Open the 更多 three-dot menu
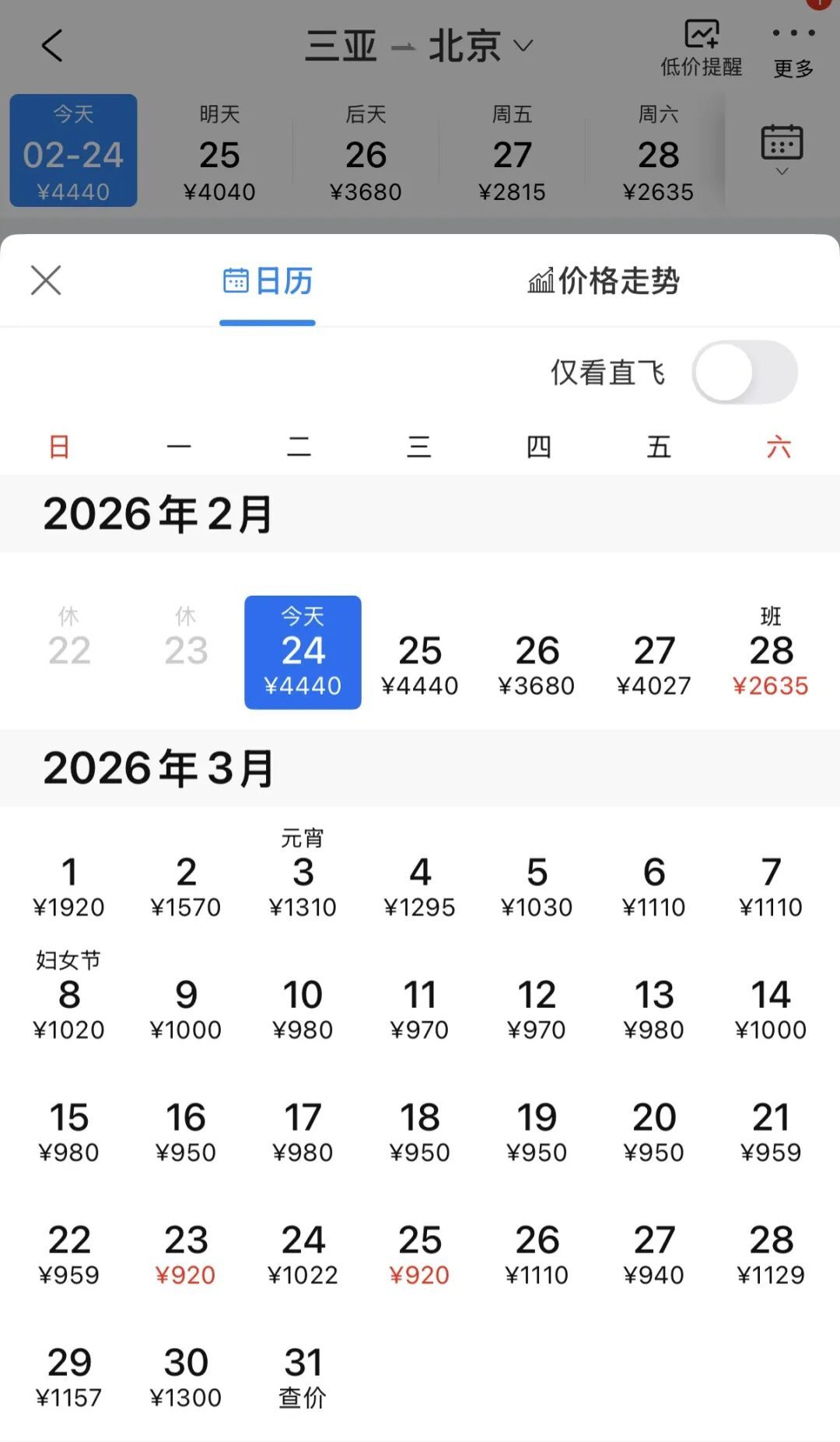Image resolution: width=840 pixels, height=1442 pixels. tap(793, 47)
